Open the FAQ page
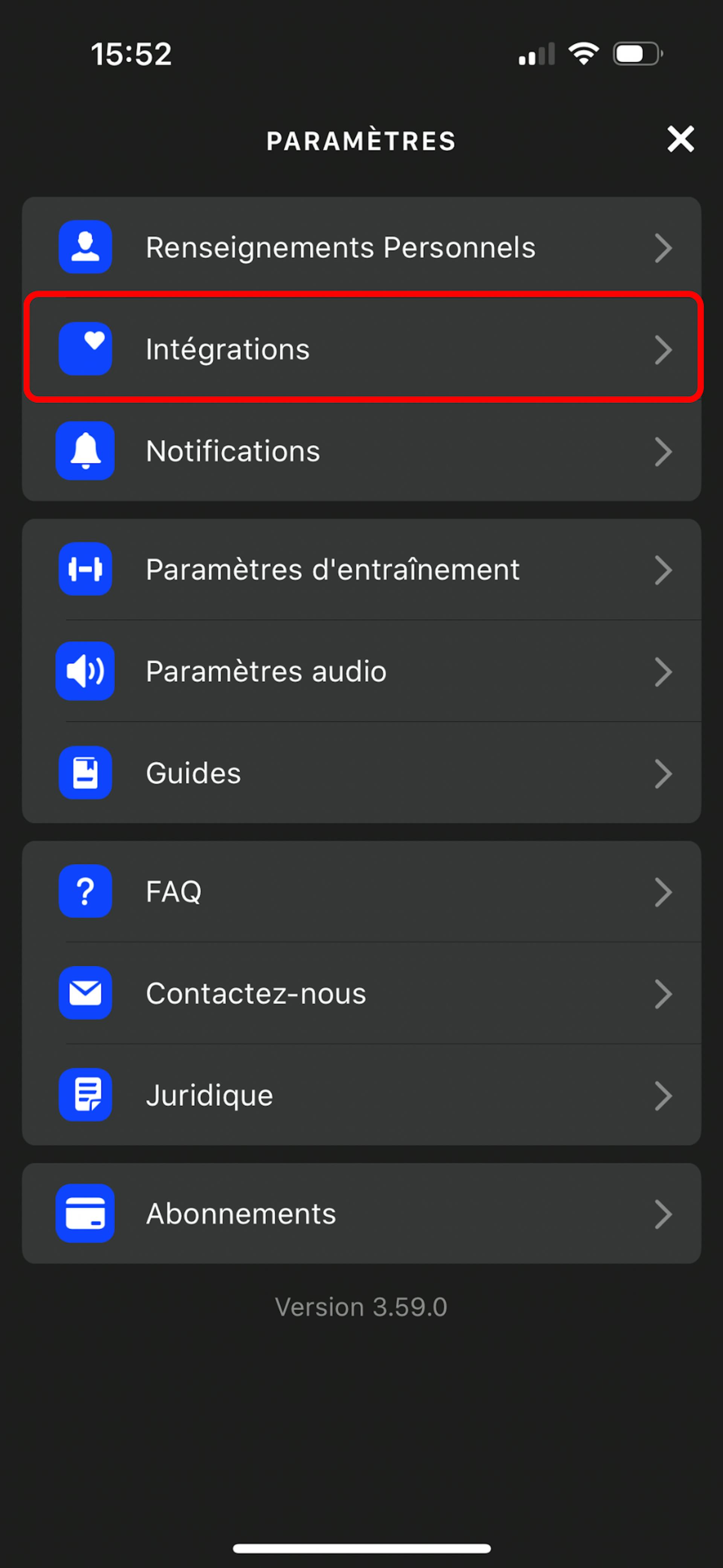The height and width of the screenshot is (1568, 723). (x=361, y=892)
